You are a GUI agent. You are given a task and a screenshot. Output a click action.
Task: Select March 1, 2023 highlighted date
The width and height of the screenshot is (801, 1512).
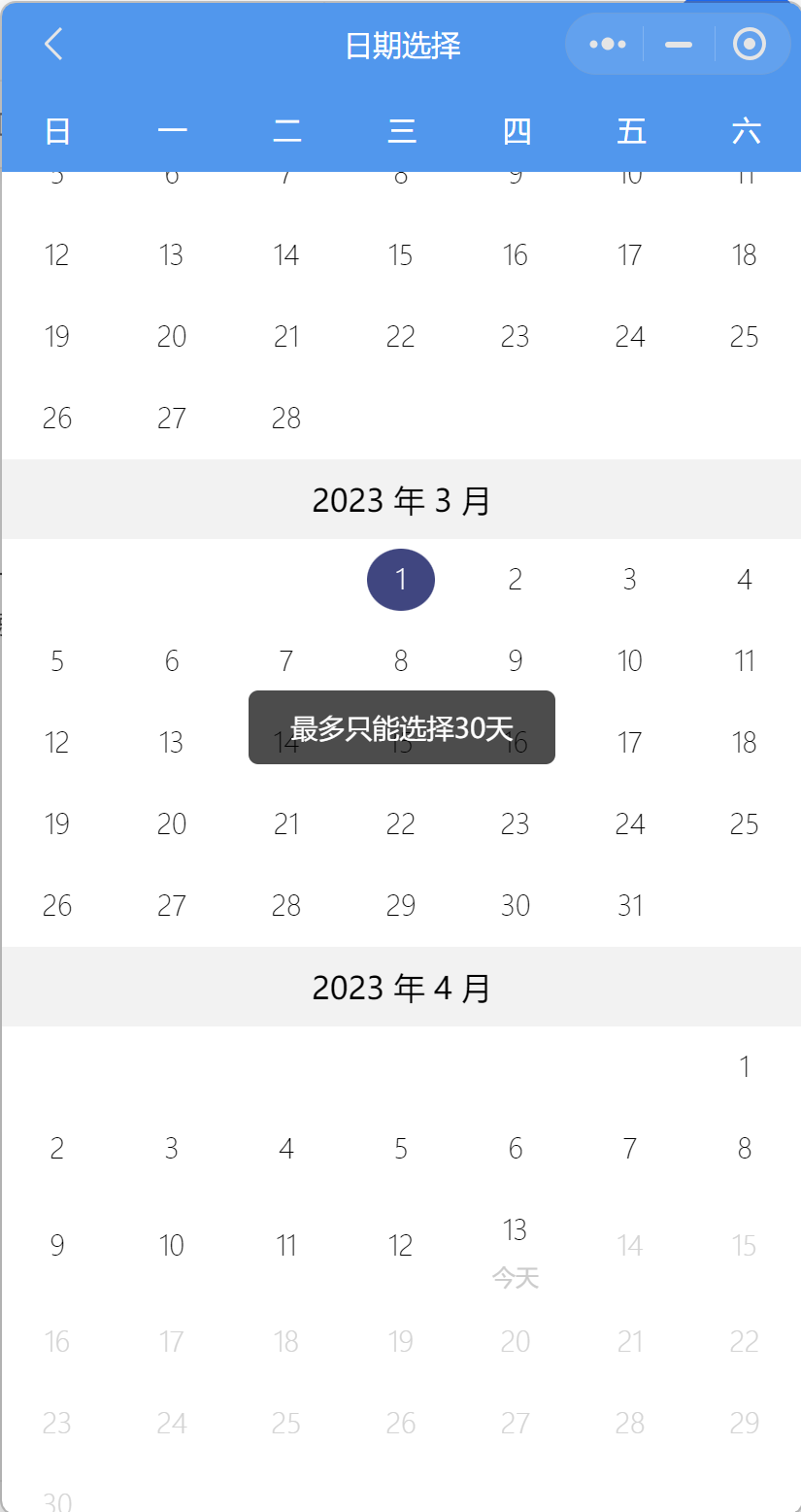click(401, 580)
